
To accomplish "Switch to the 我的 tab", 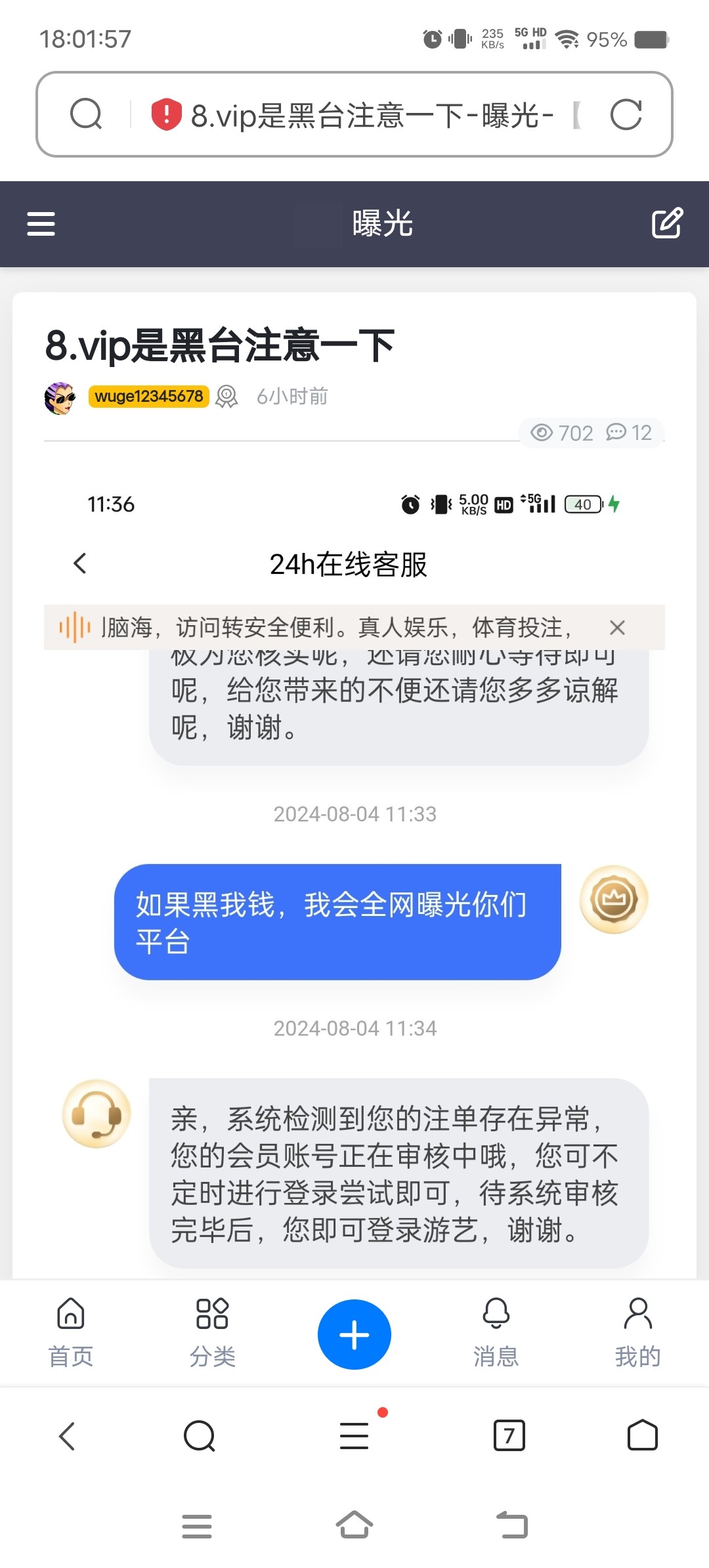I will (x=637, y=1333).
